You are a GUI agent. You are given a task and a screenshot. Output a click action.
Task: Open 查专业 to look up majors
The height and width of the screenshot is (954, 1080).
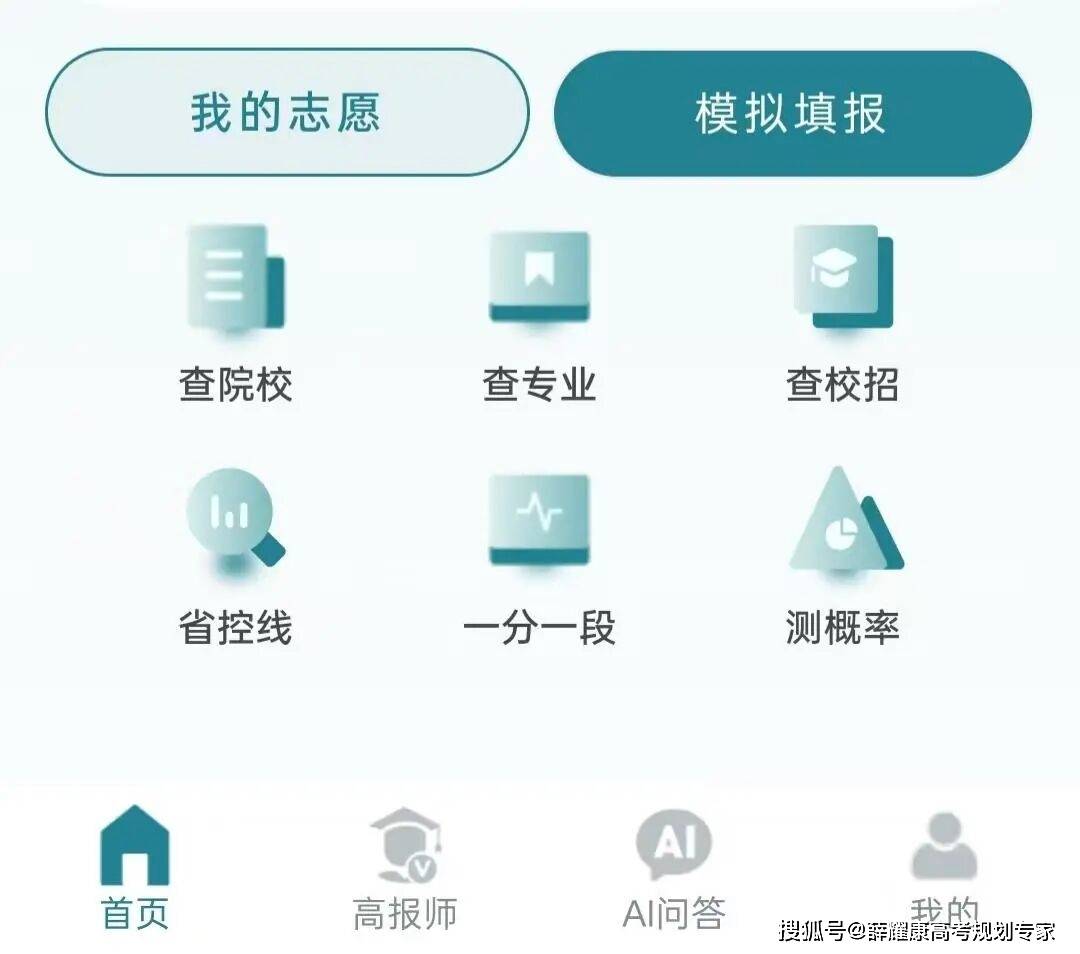(539, 312)
